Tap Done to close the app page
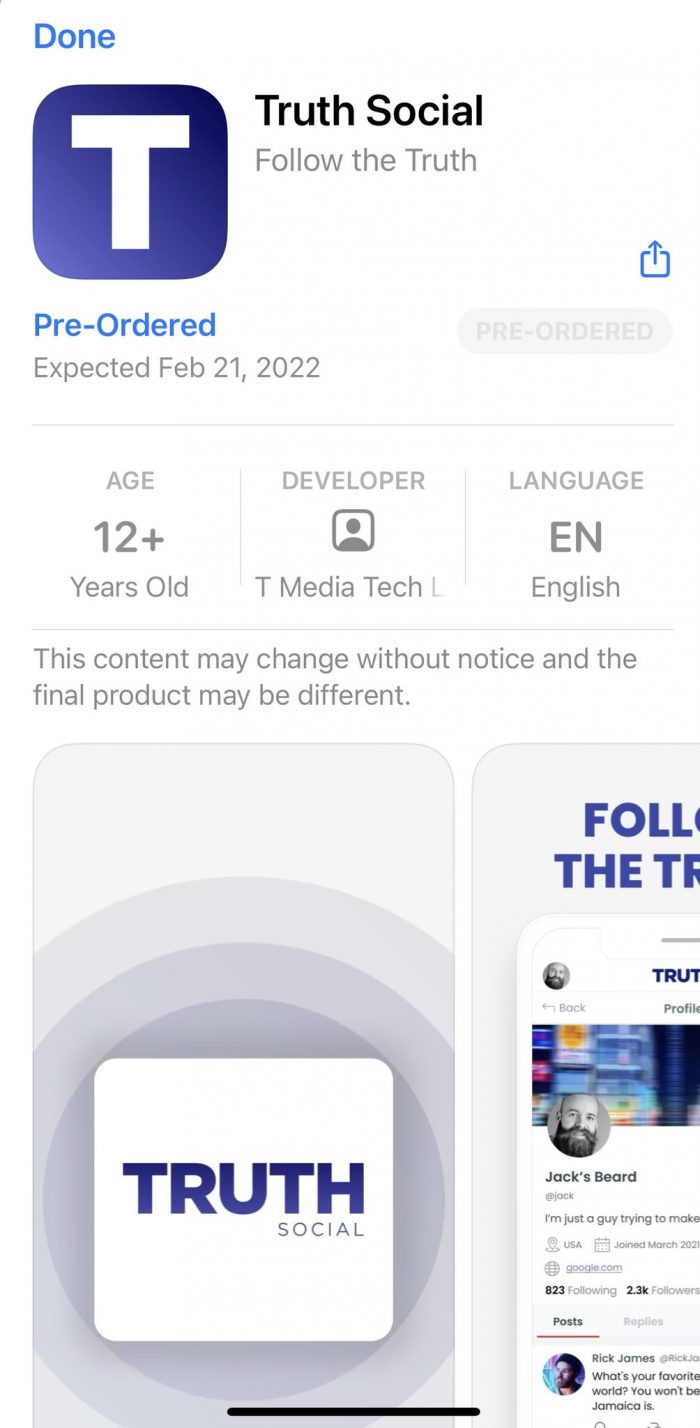Screen dimensions: 700x1428 tap(74, 37)
